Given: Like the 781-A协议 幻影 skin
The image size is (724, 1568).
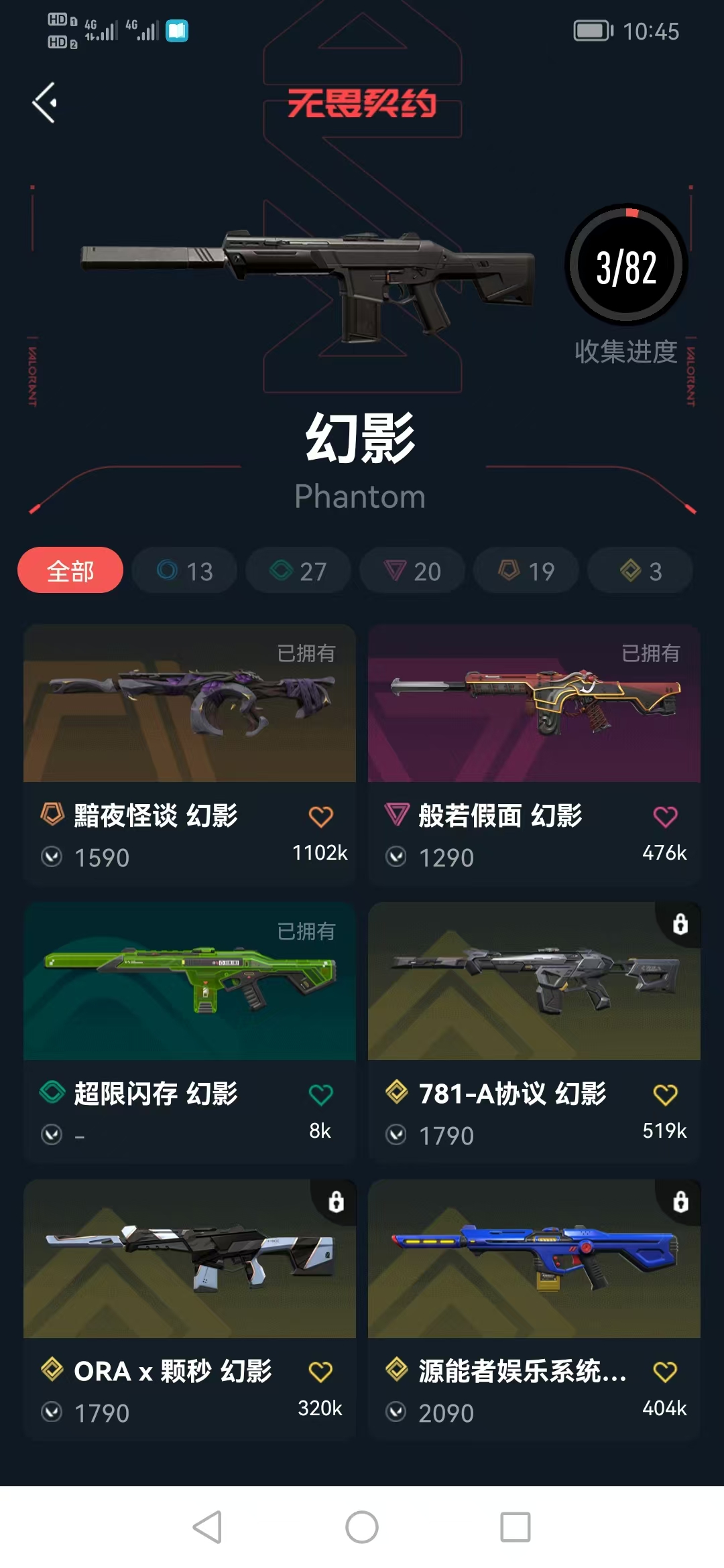Looking at the screenshot, I should point(665,1095).
